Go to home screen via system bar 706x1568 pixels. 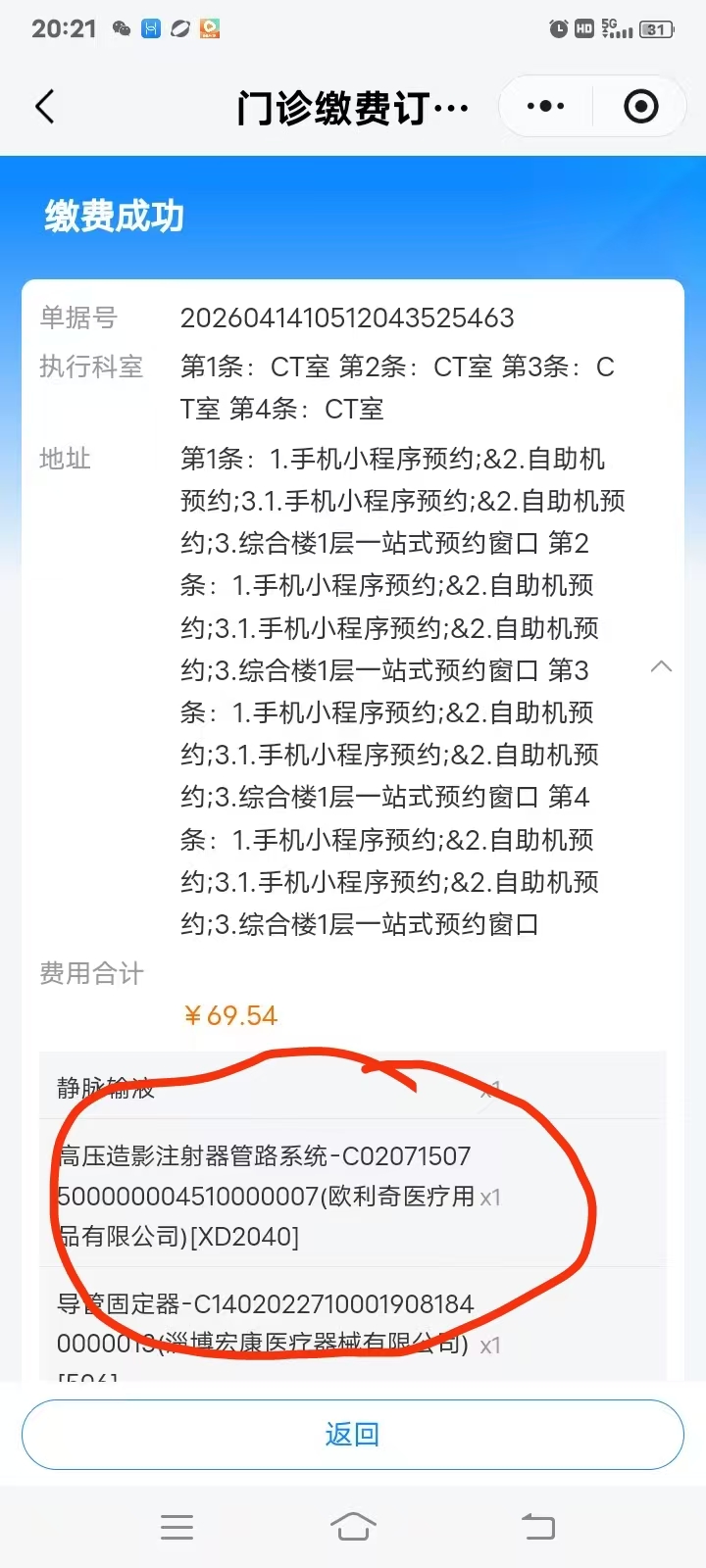(353, 1527)
